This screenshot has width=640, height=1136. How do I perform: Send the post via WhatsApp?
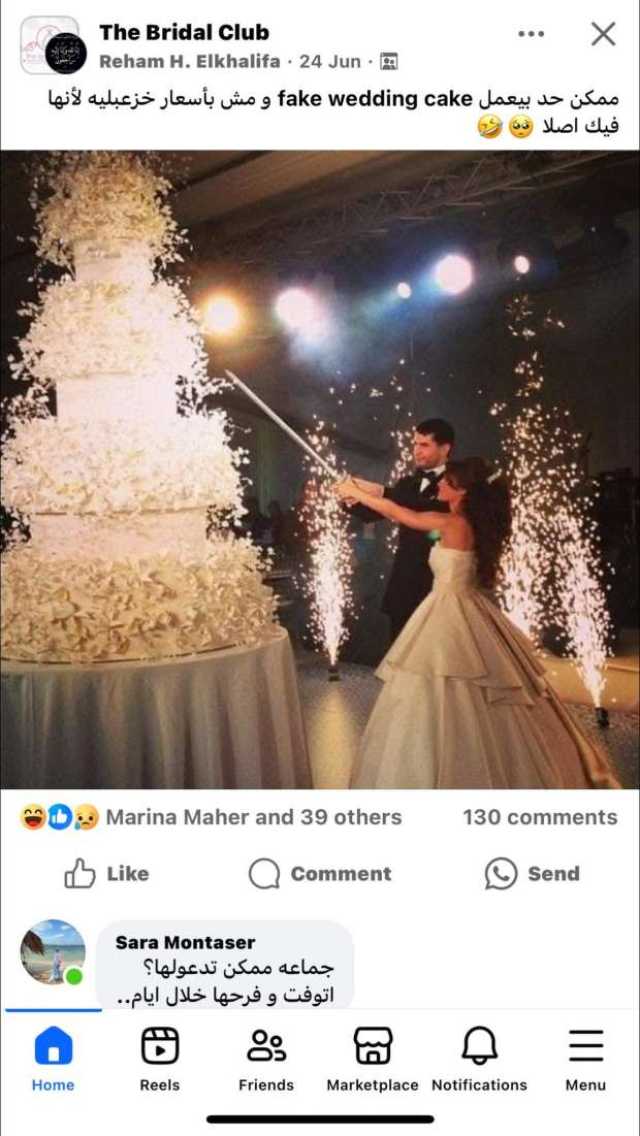pyautogui.click(x=532, y=874)
